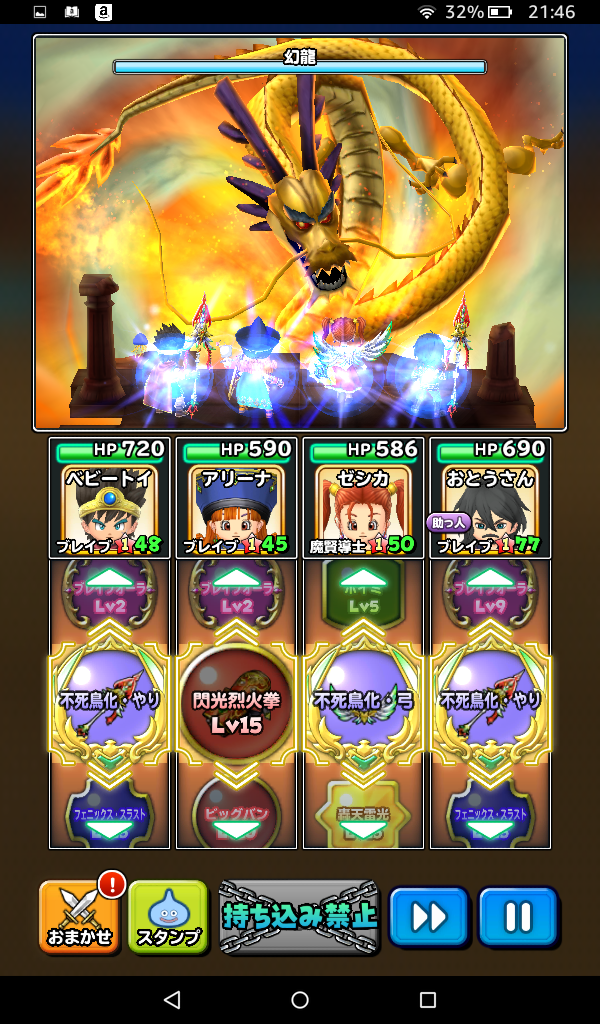Pause the battle
600x1024 pixels.
517,917
